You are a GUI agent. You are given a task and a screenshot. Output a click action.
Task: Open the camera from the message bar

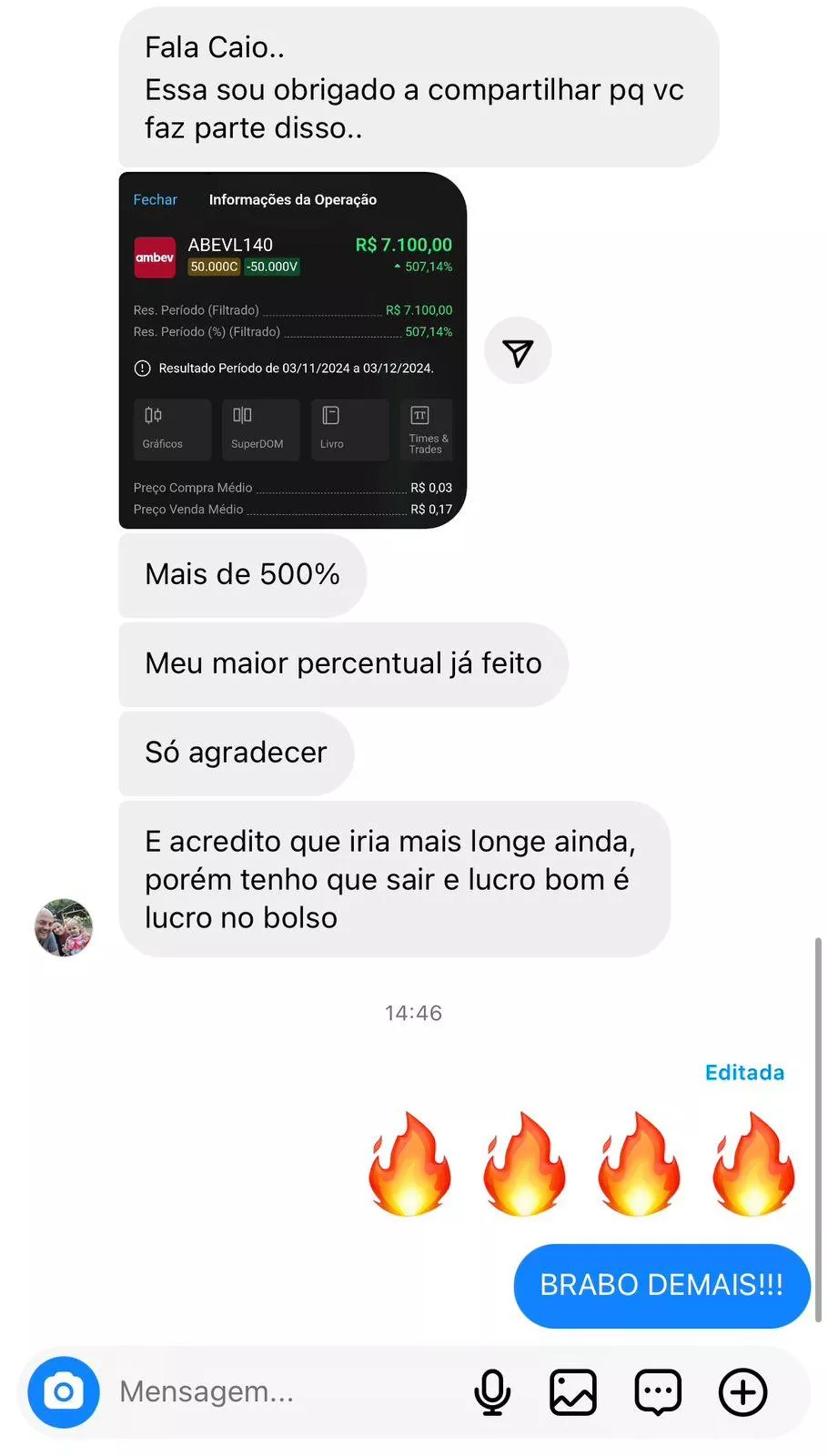click(x=64, y=1391)
